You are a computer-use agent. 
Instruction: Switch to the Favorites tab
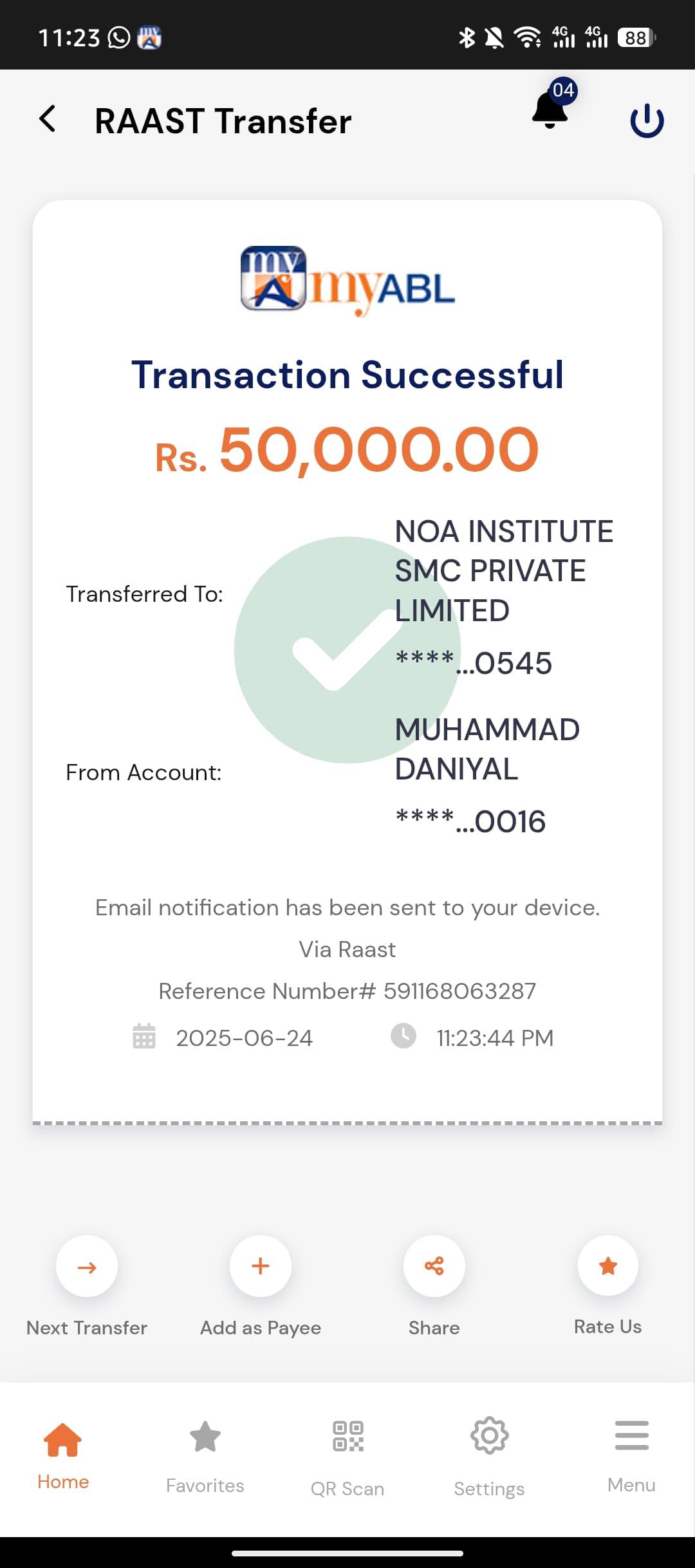[205, 1455]
